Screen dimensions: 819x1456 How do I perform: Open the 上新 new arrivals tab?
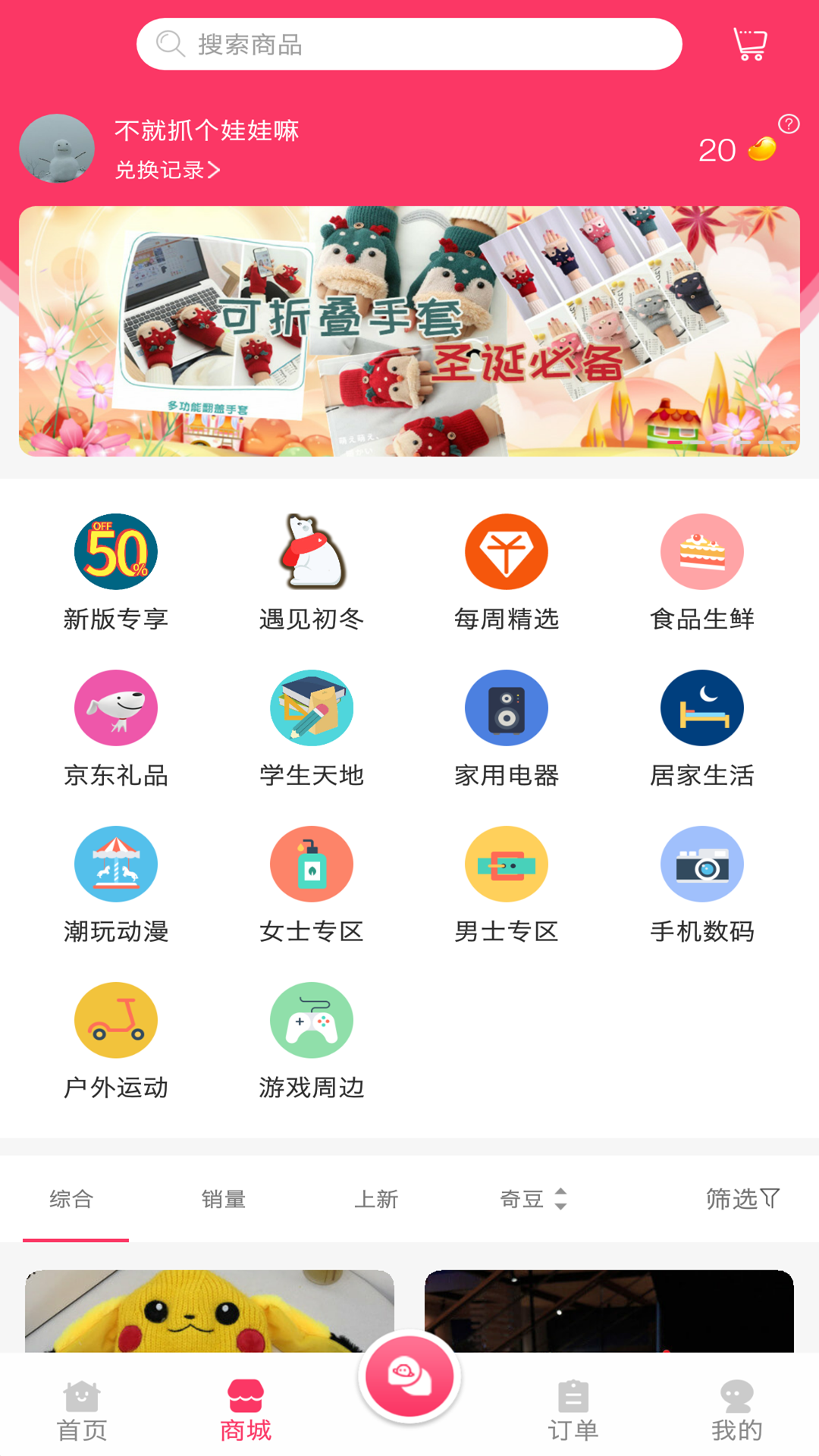pos(377,1200)
